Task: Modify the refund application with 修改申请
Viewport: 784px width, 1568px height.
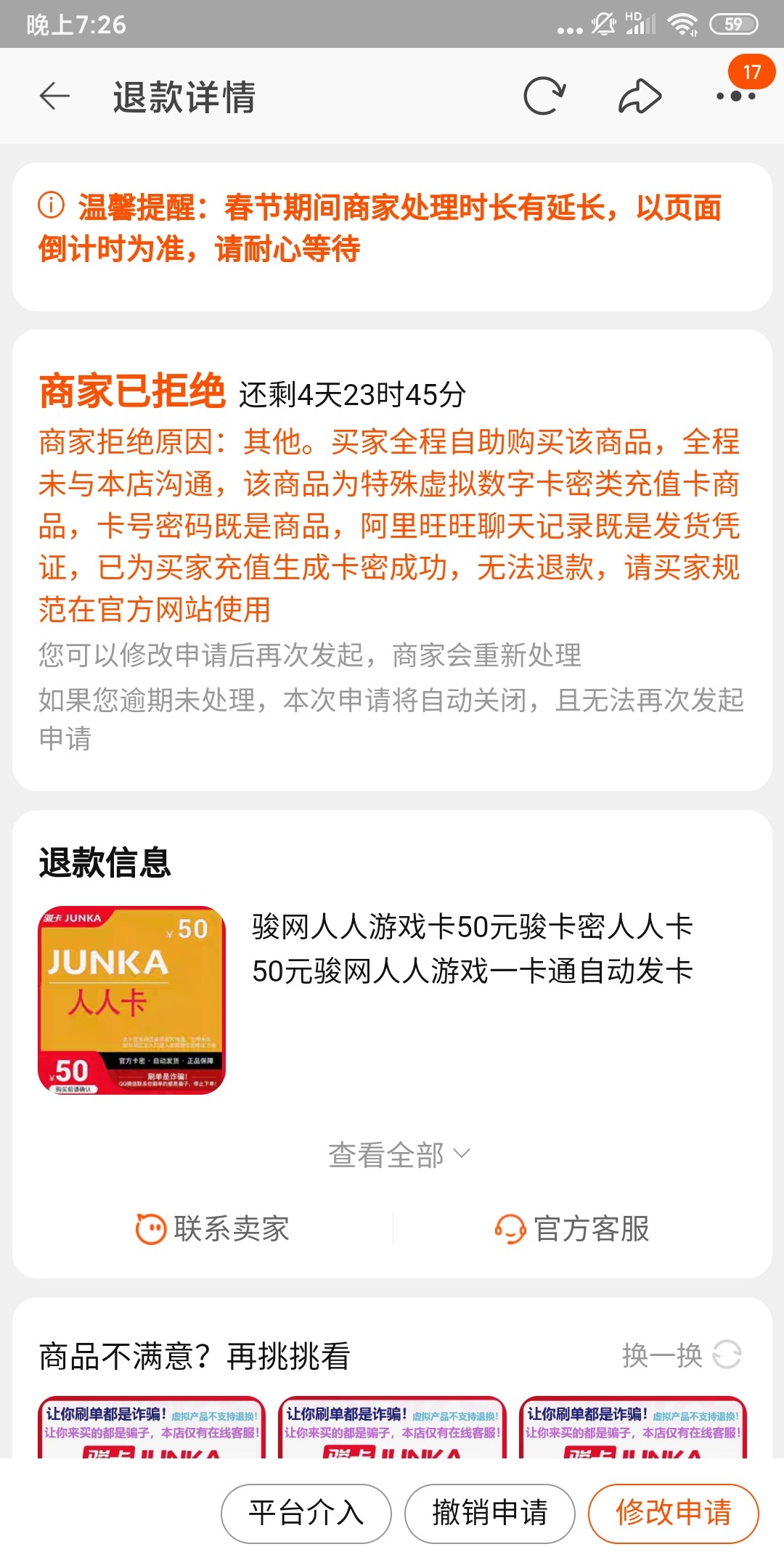Action: 673,1514
